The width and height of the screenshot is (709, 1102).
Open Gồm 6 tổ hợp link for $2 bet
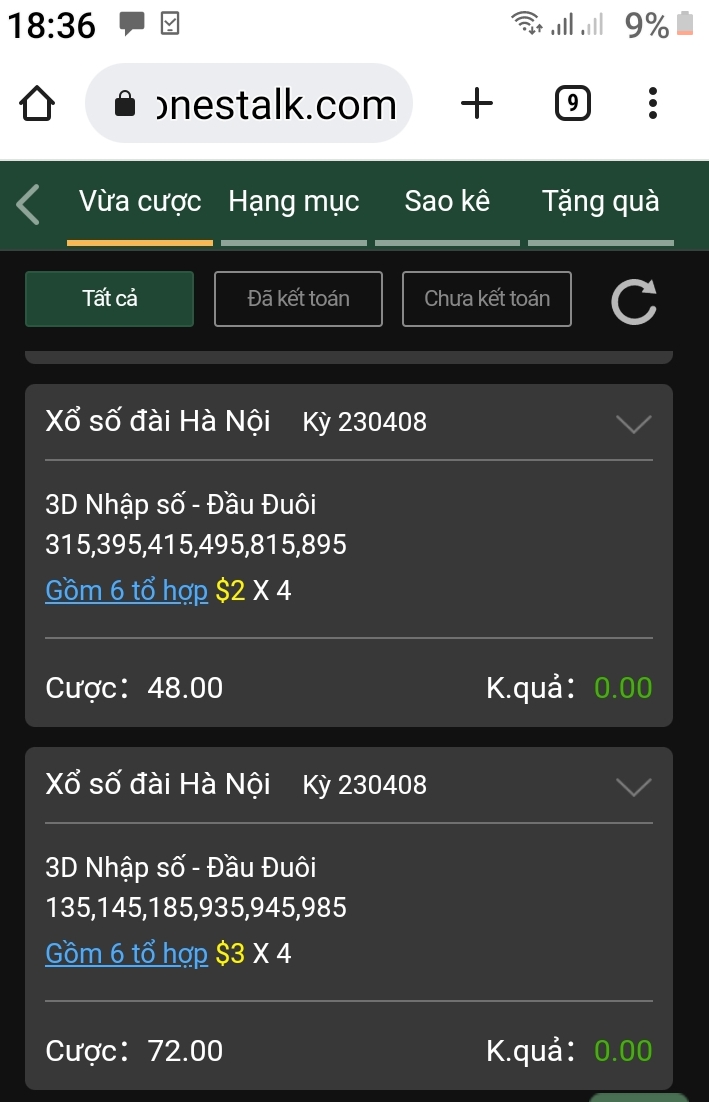coord(126,591)
